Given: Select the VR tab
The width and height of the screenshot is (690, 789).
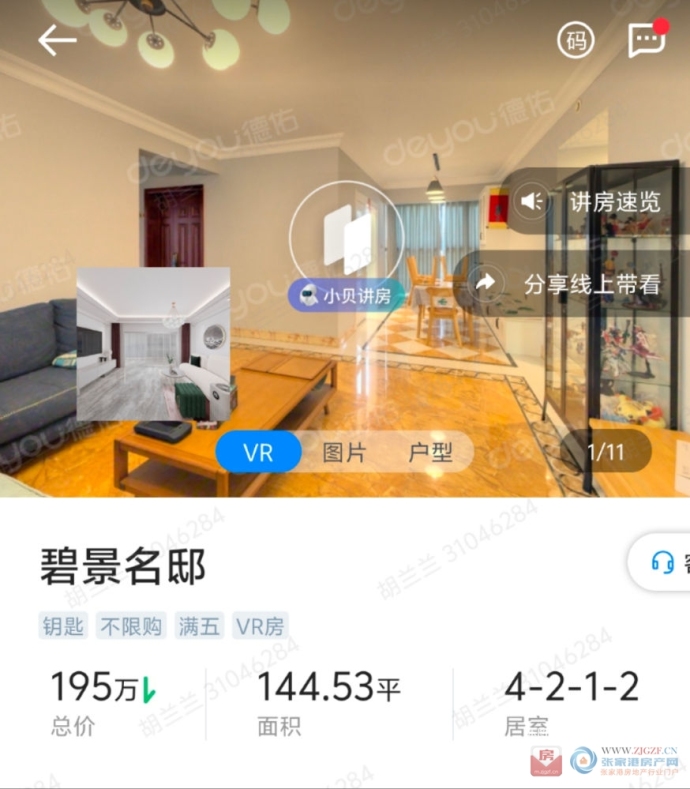Looking at the screenshot, I should 258,452.
